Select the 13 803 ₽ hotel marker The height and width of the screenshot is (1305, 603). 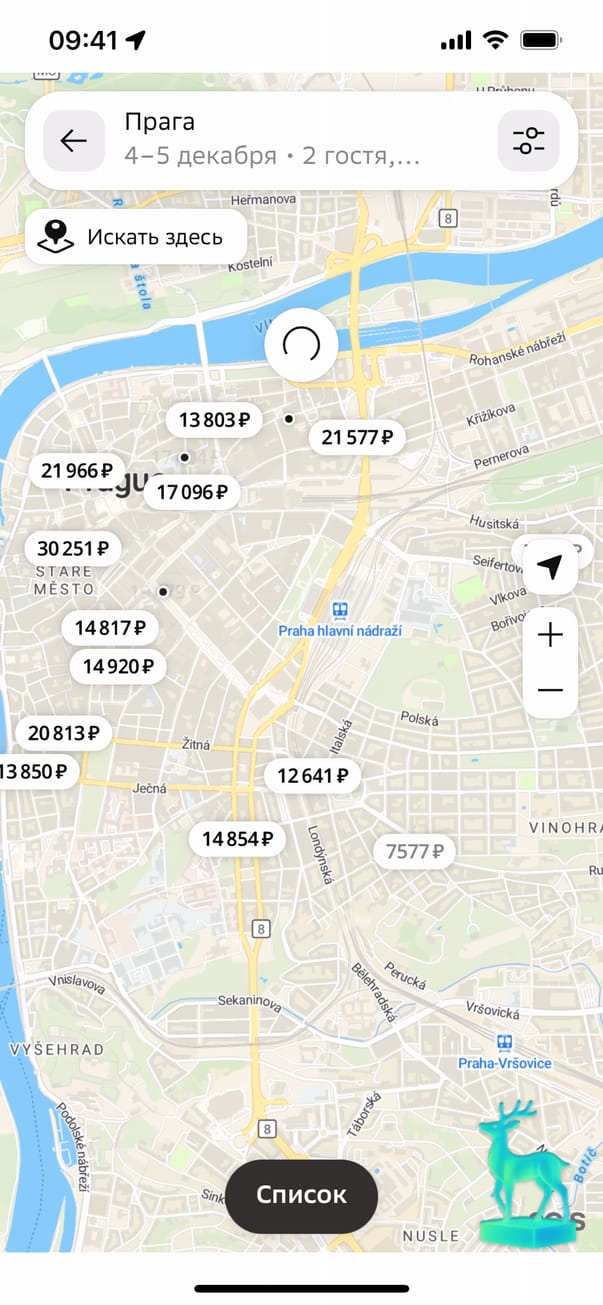(x=214, y=420)
